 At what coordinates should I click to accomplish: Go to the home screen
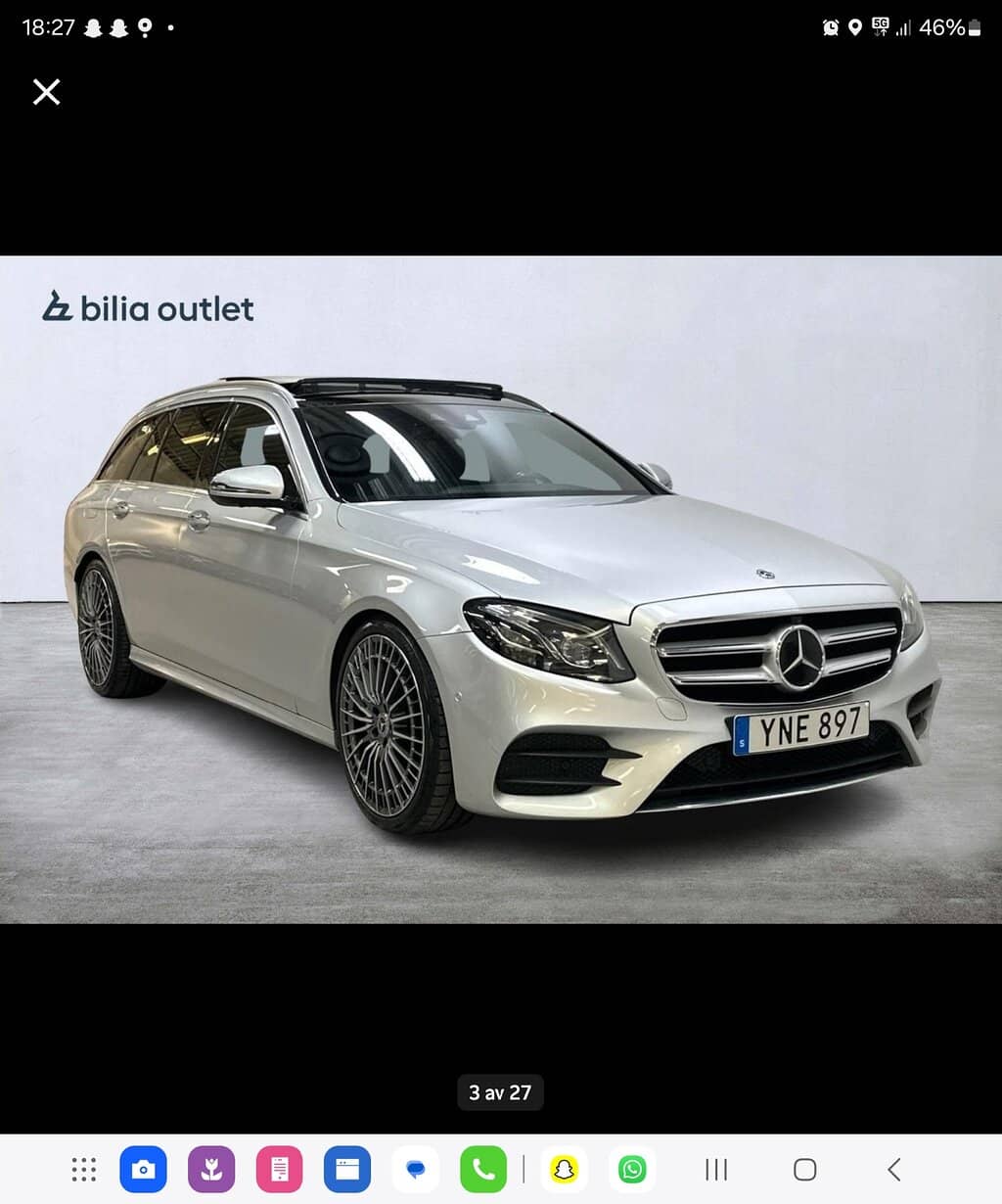pyautogui.click(x=805, y=1169)
